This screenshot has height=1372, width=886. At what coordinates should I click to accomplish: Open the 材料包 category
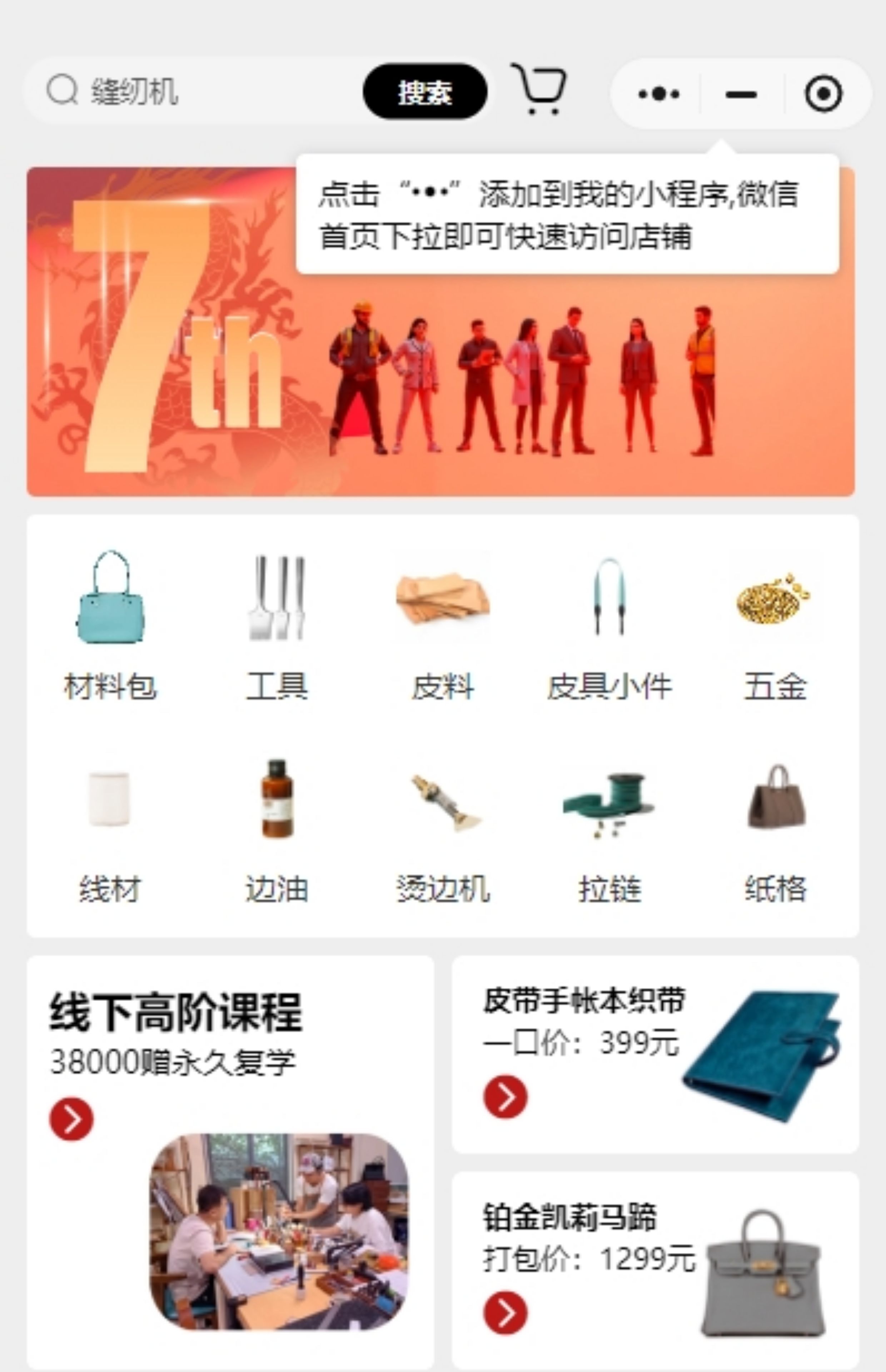pyautogui.click(x=110, y=625)
